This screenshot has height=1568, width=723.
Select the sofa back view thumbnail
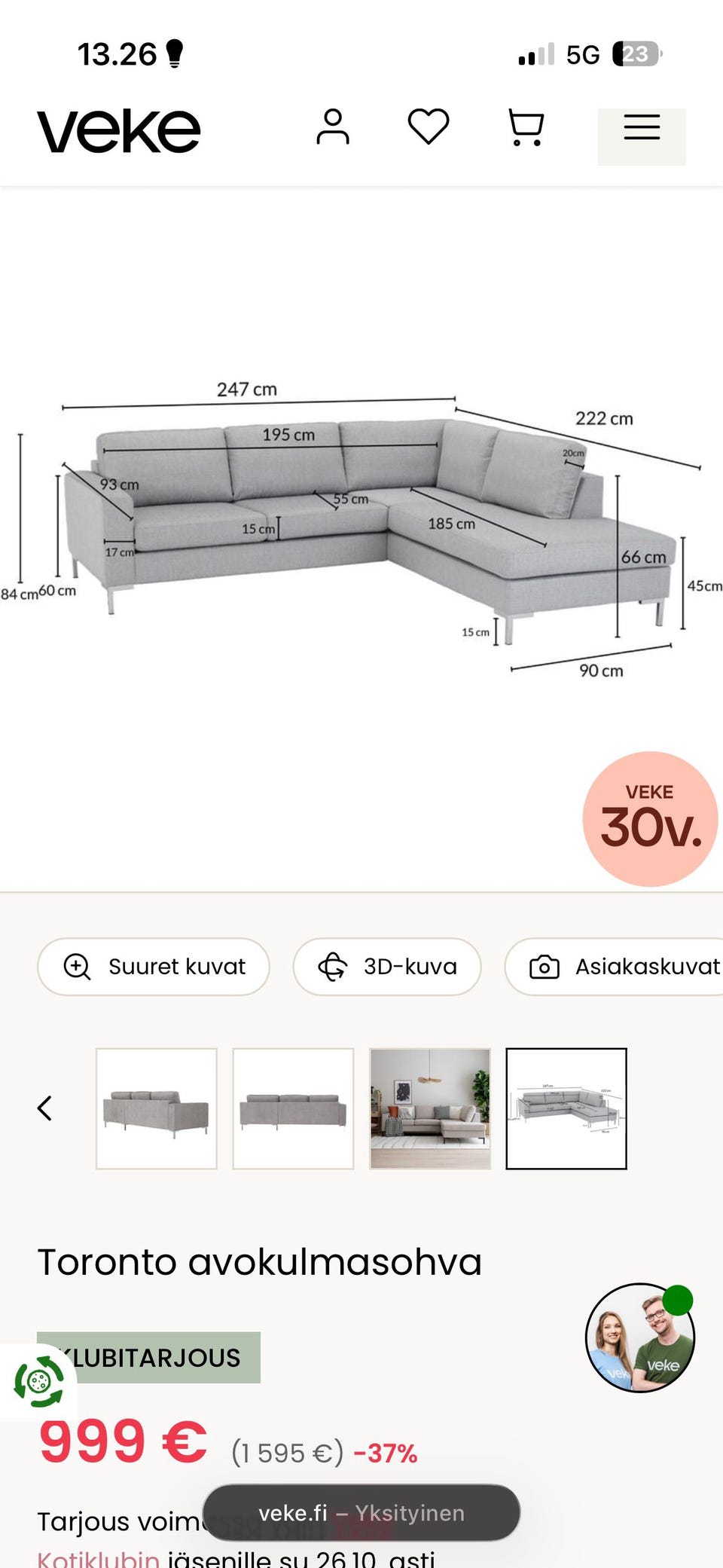157,1108
